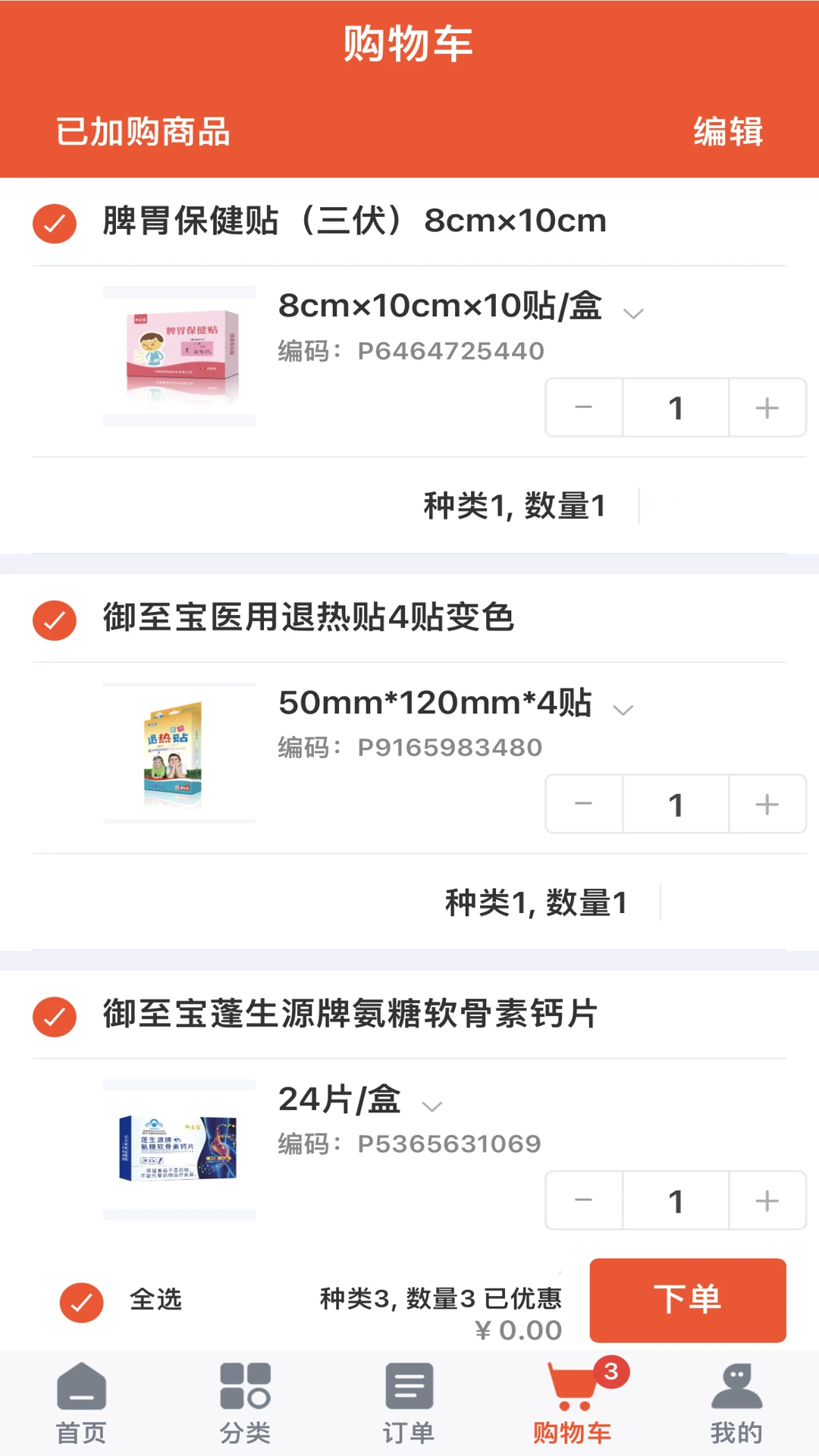Add one more 退热贴 with plus
The height and width of the screenshot is (1456, 819).
pyautogui.click(x=767, y=805)
